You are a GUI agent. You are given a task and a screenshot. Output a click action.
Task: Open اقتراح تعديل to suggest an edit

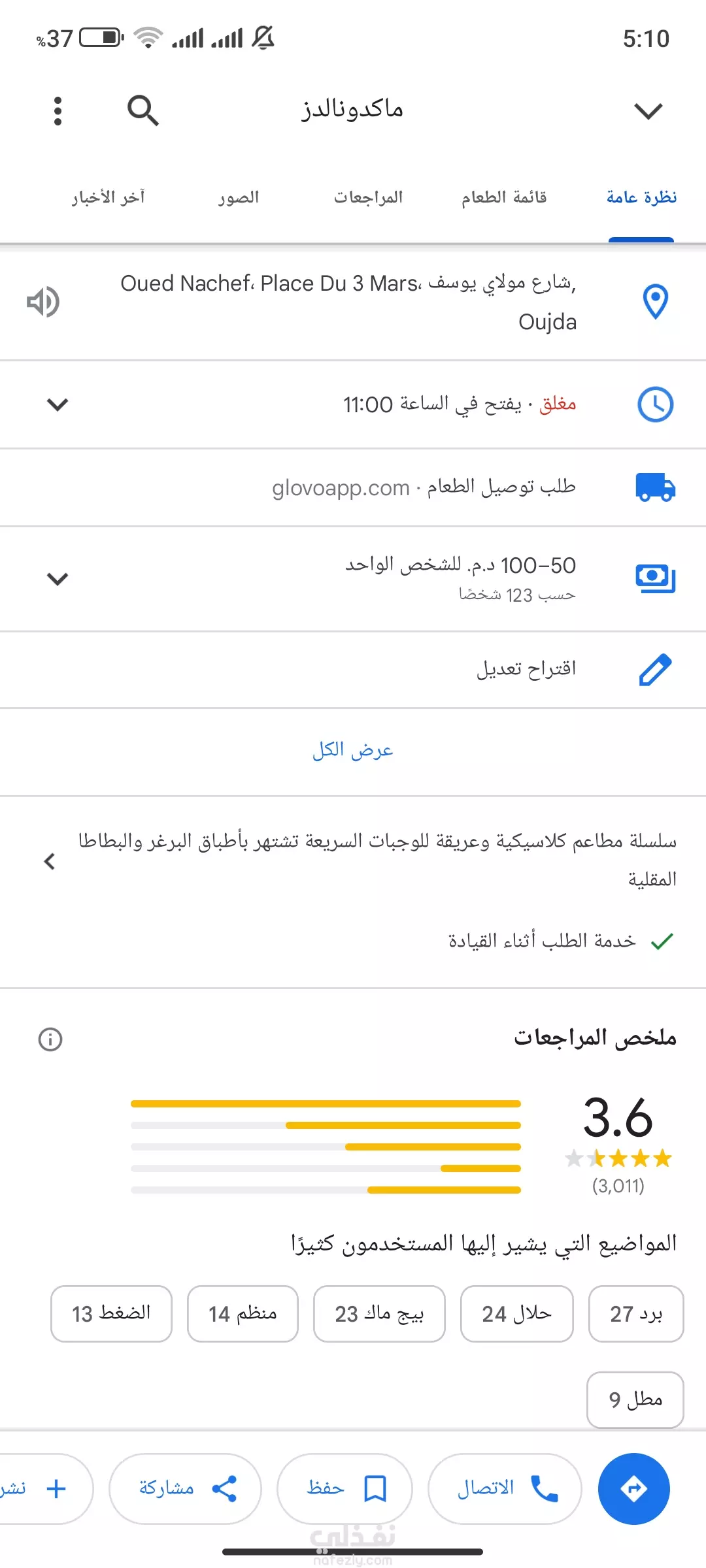pos(353,670)
